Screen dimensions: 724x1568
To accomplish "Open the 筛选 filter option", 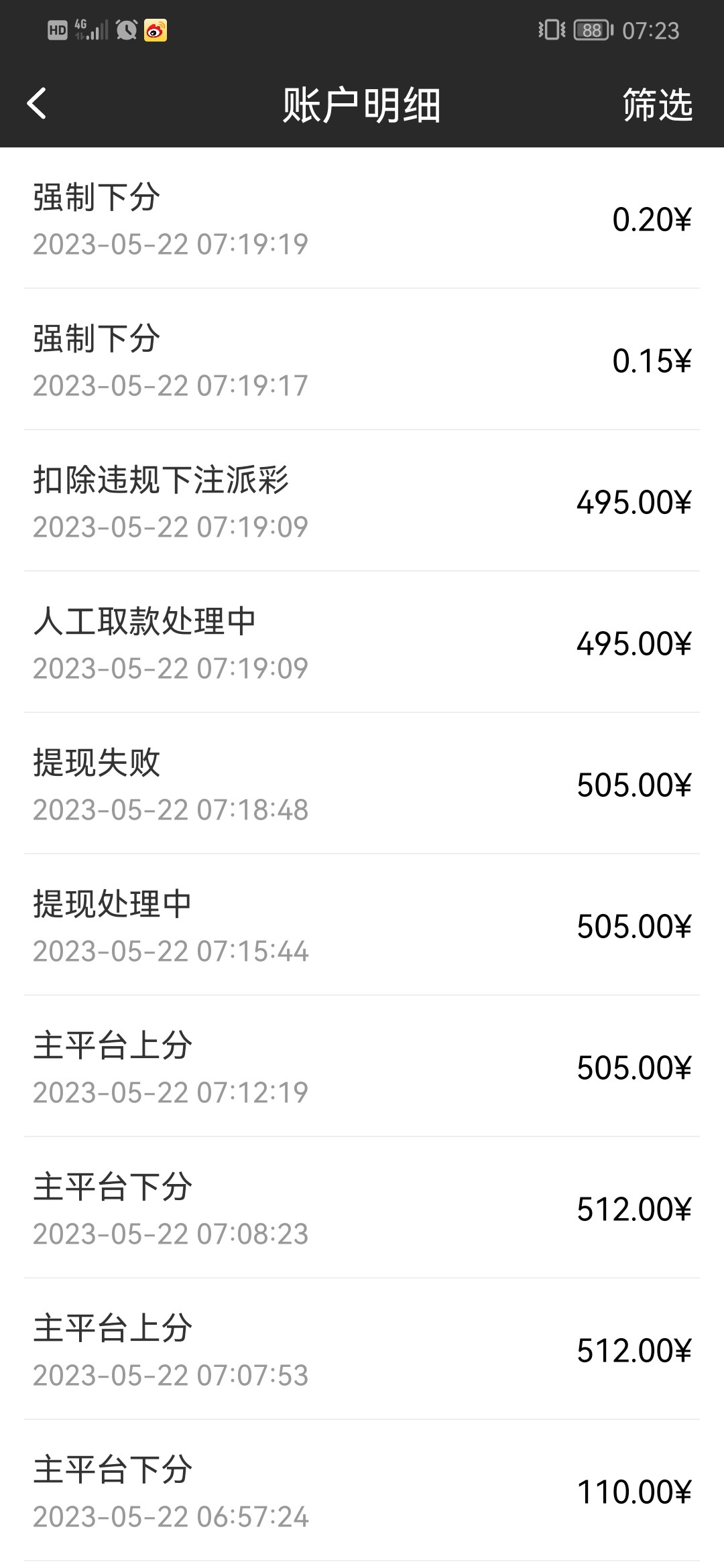I will pyautogui.click(x=657, y=105).
